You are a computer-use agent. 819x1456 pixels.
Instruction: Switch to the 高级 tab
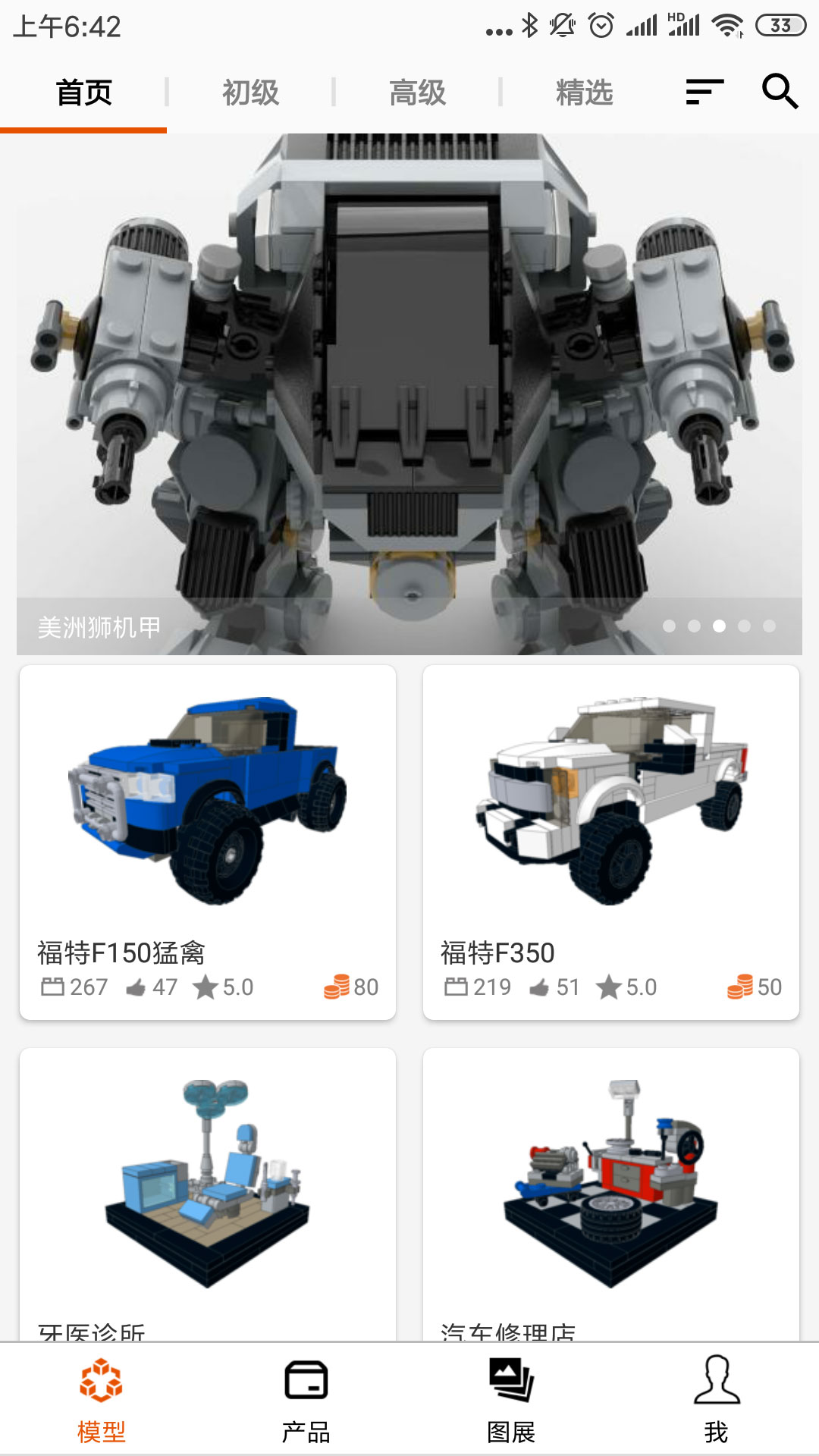coord(417,93)
